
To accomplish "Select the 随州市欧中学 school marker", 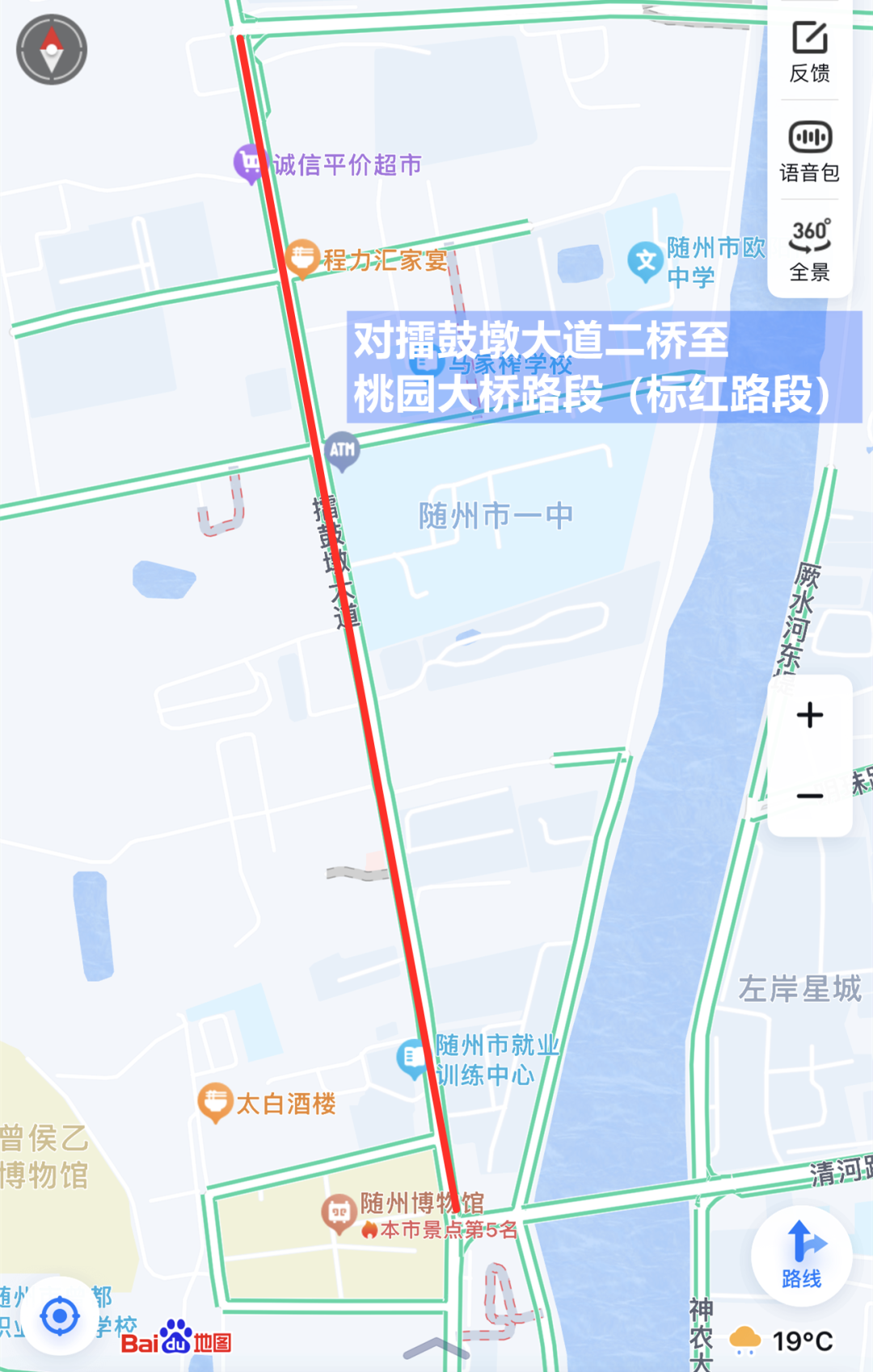I will tap(645, 262).
